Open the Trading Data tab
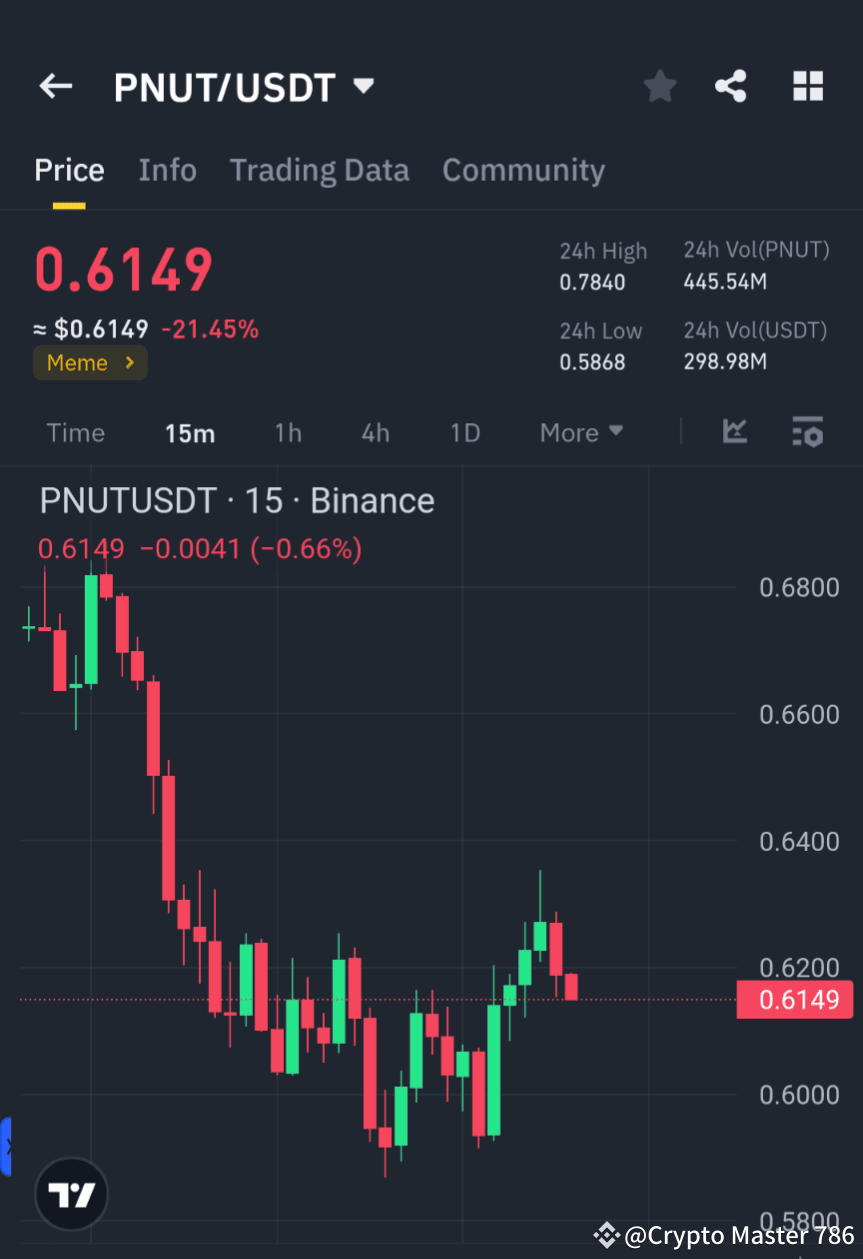The width and height of the screenshot is (863, 1259). click(x=319, y=170)
